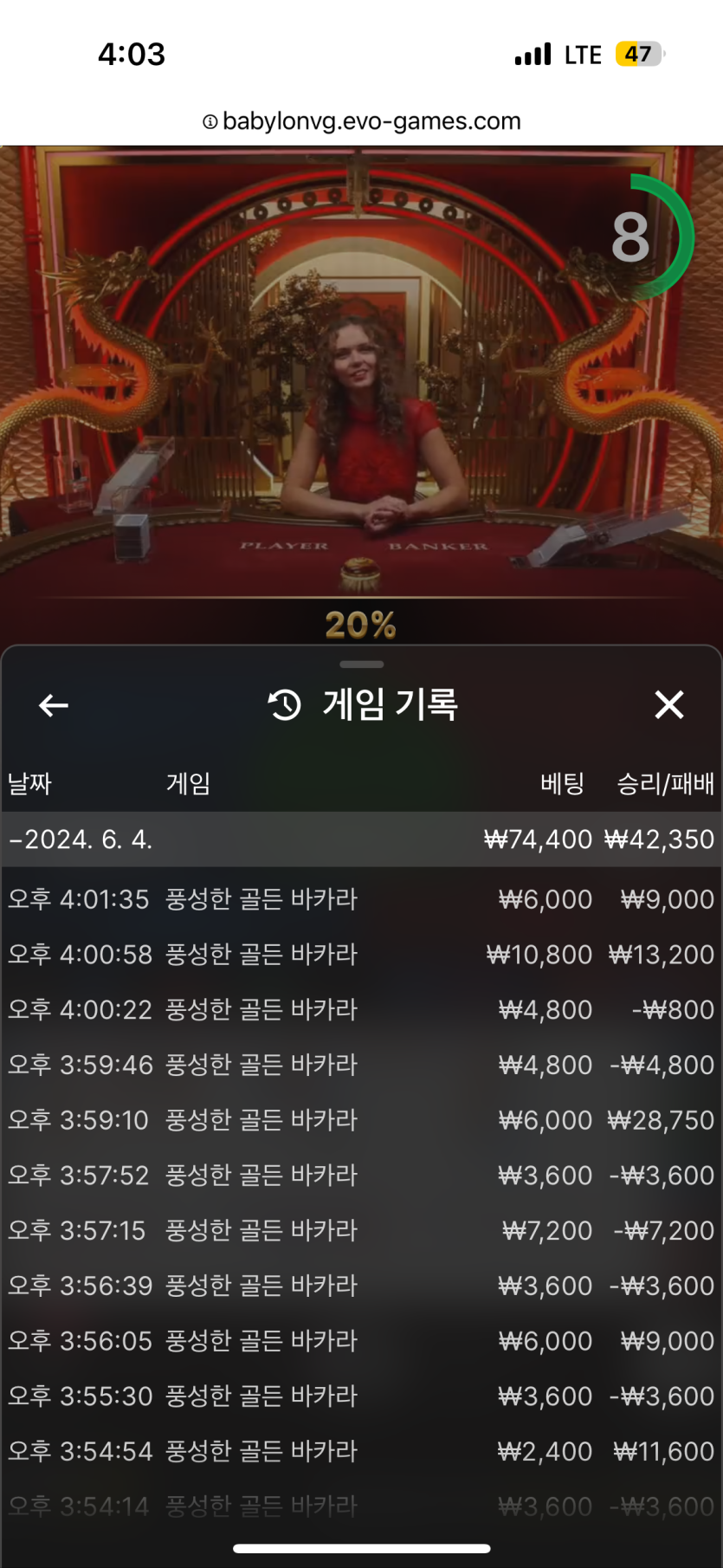Select the 오후 3:56:39 game record

click(361, 1286)
